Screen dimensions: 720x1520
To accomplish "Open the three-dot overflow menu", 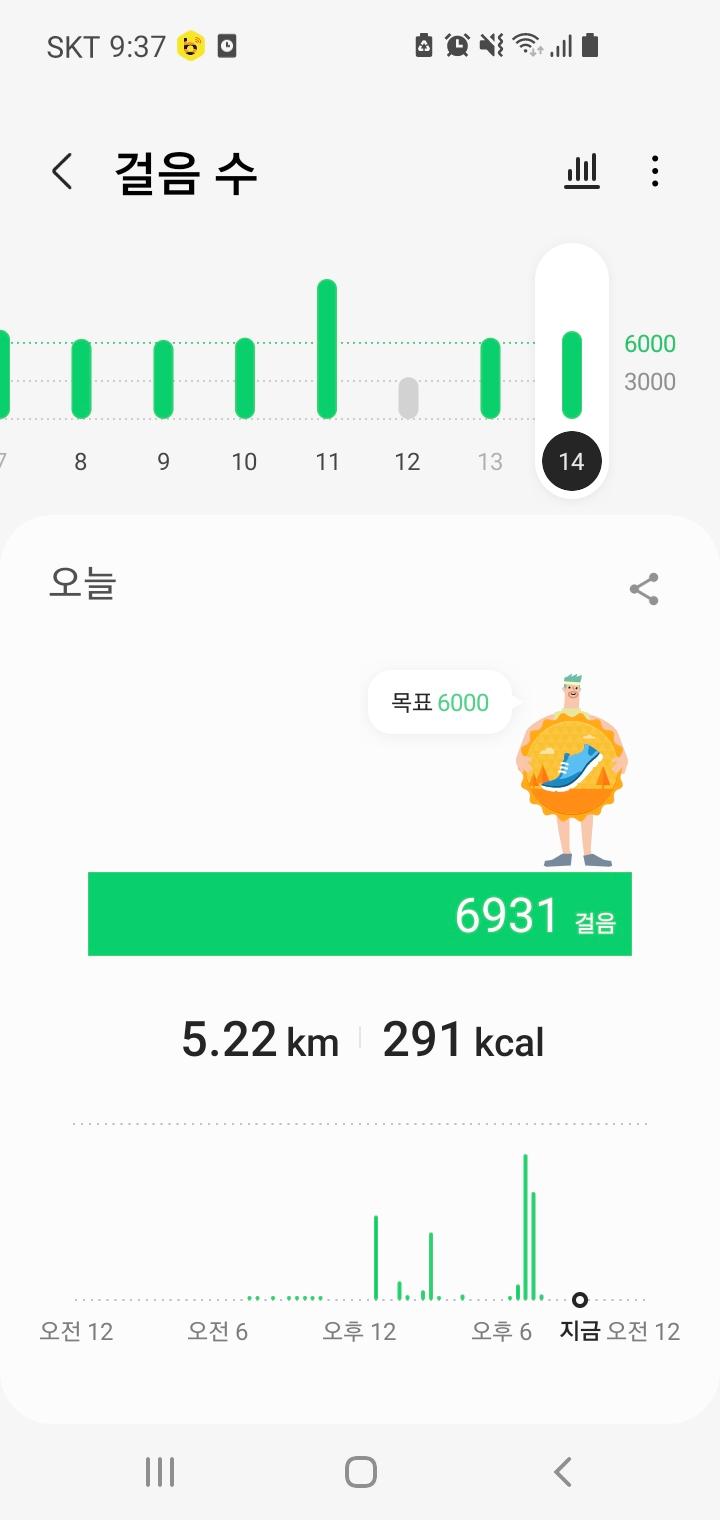I will [x=655, y=172].
